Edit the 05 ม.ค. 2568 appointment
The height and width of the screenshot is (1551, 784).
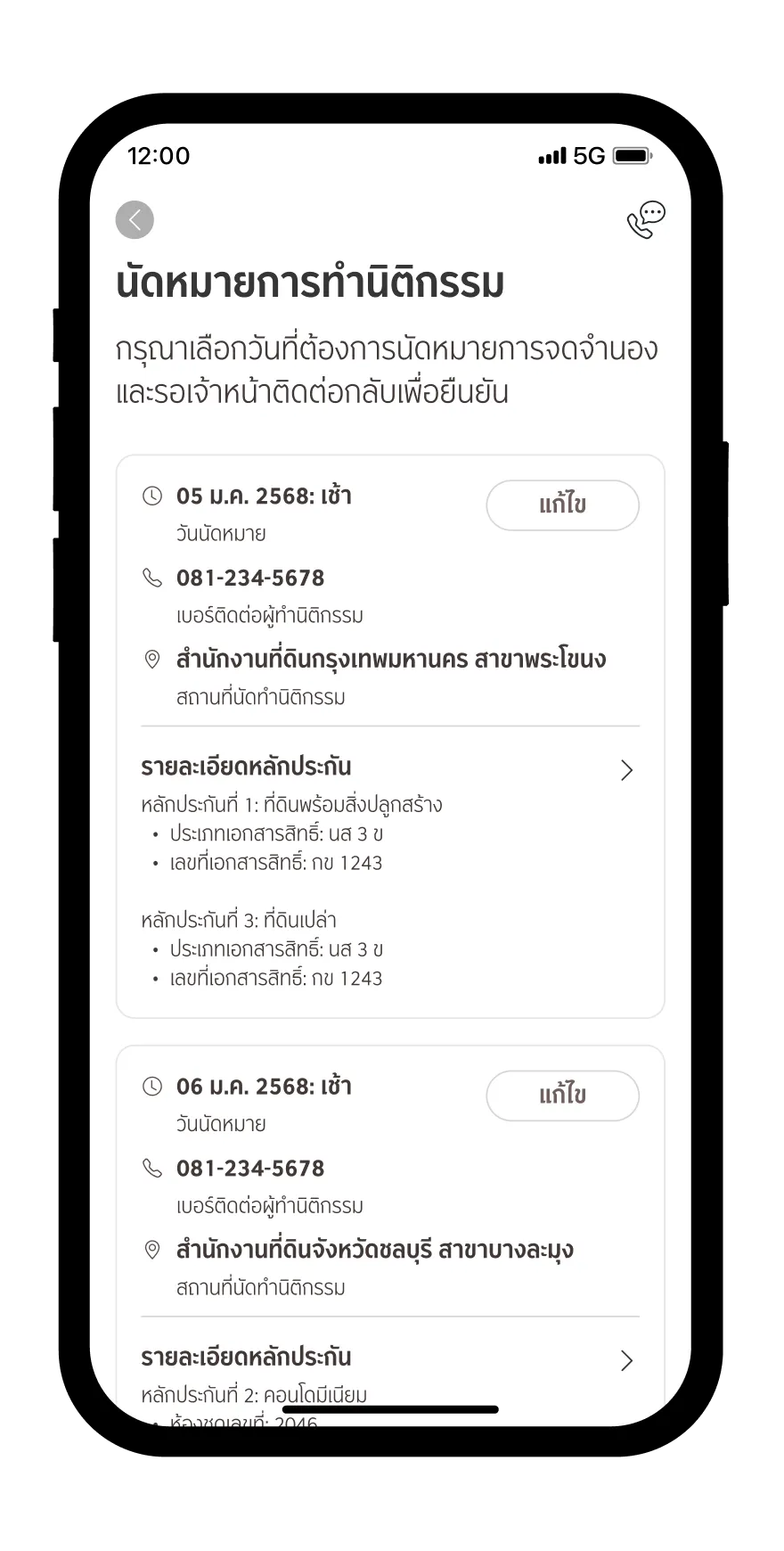click(x=562, y=505)
